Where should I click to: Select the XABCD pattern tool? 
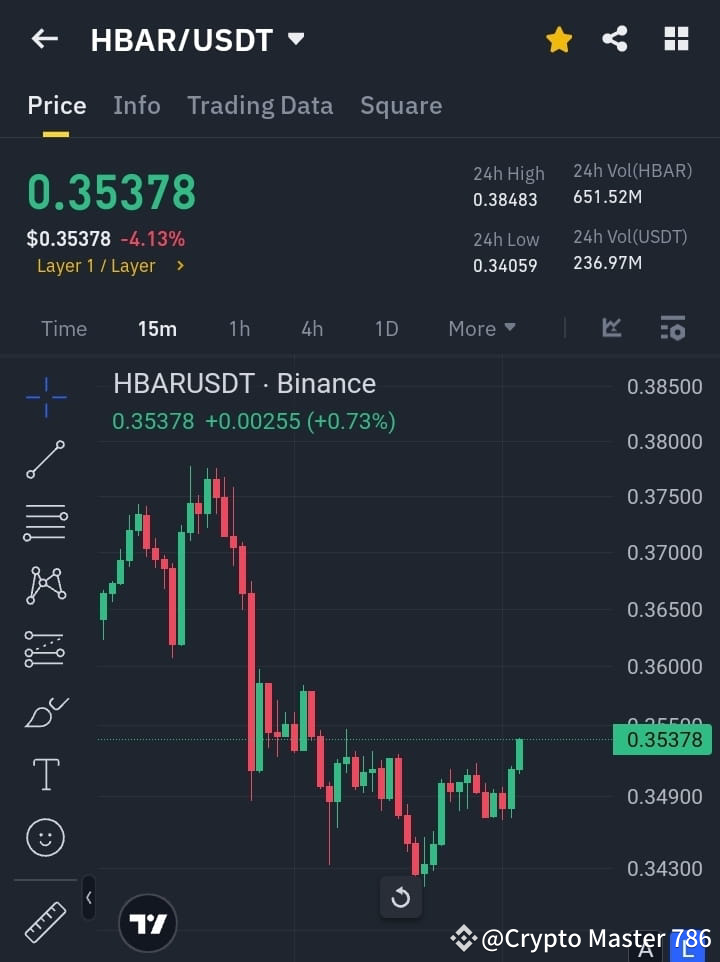(45, 586)
